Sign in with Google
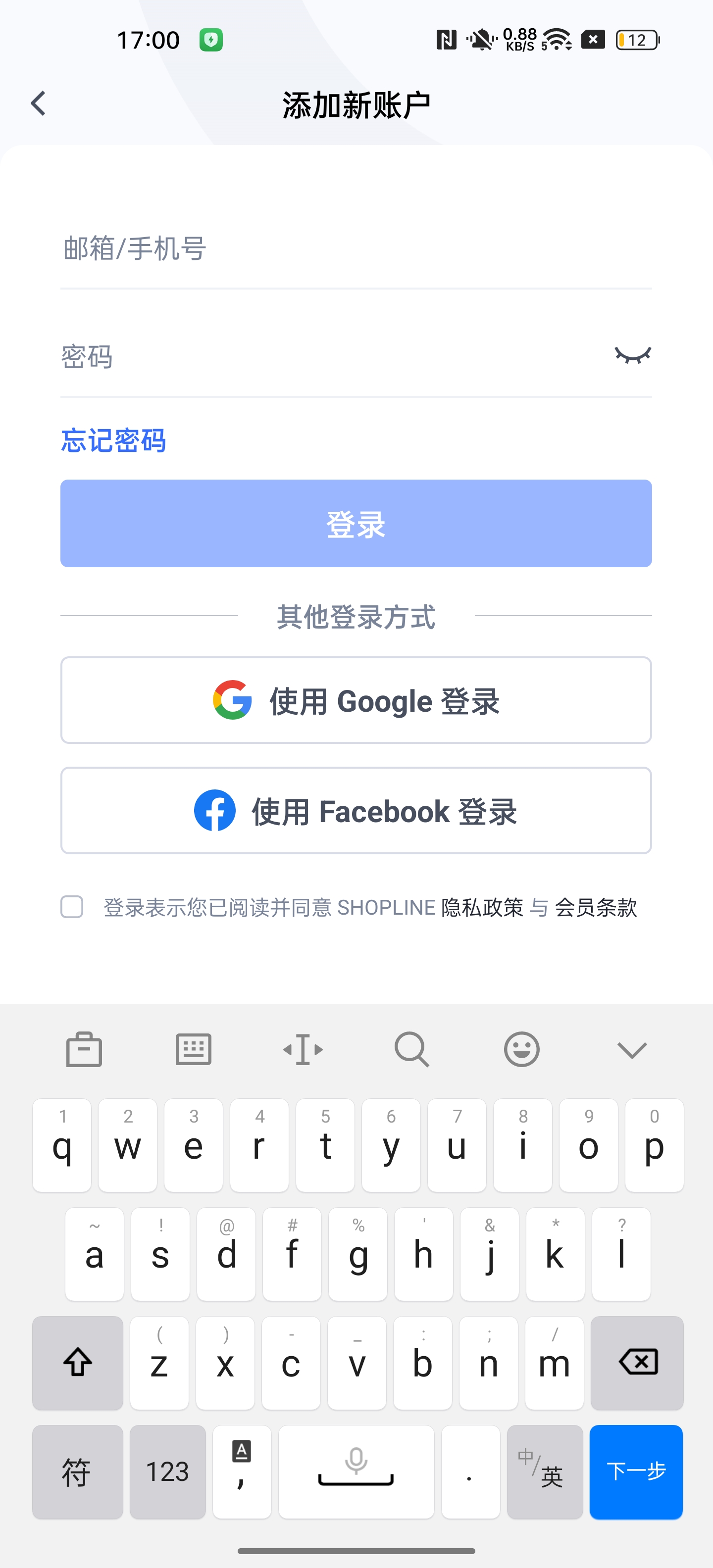Viewport: 713px width, 1568px height. (356, 701)
